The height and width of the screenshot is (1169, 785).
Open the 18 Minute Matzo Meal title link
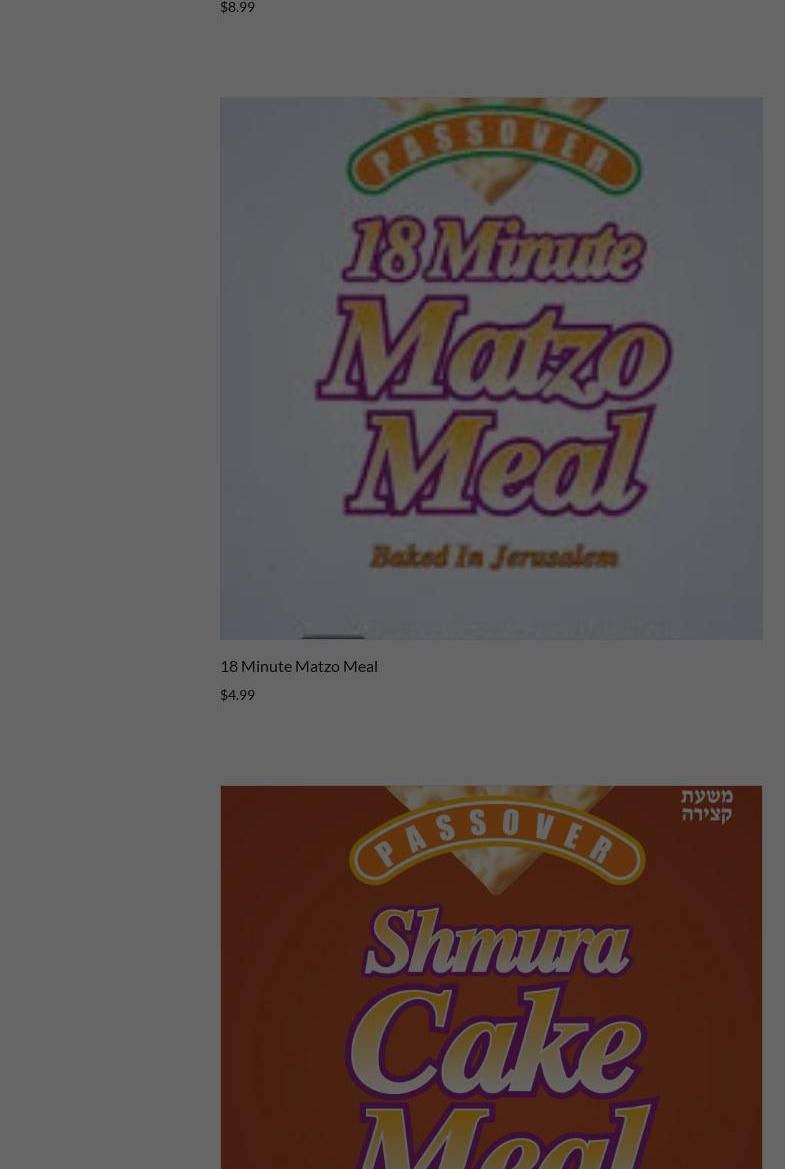click(x=299, y=666)
